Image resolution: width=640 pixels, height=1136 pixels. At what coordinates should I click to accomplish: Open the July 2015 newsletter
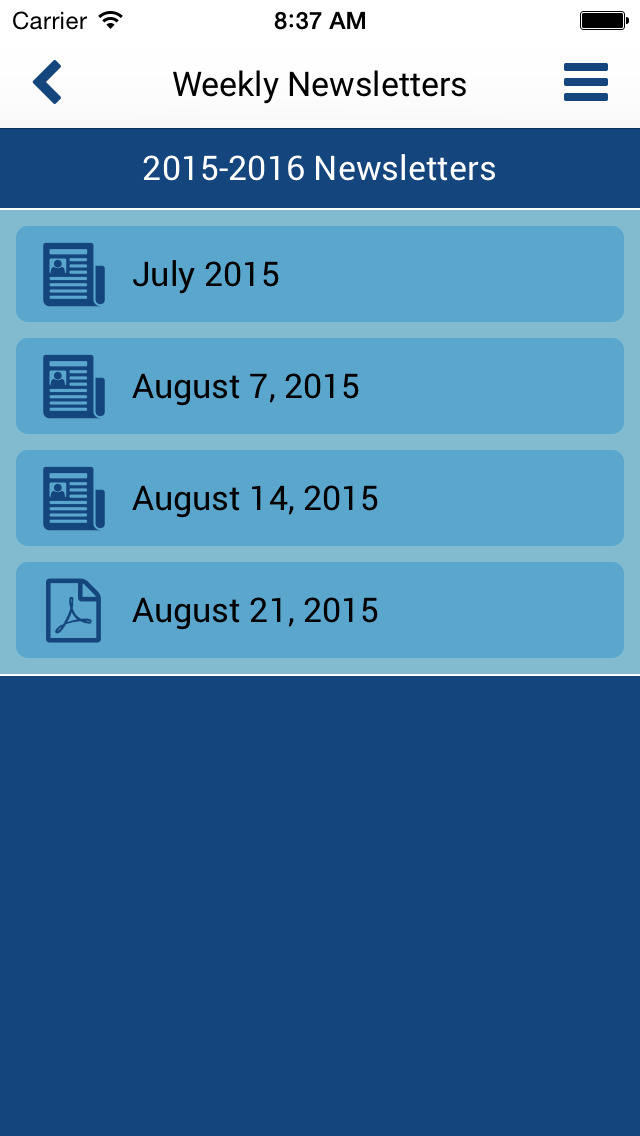pyautogui.click(x=320, y=274)
